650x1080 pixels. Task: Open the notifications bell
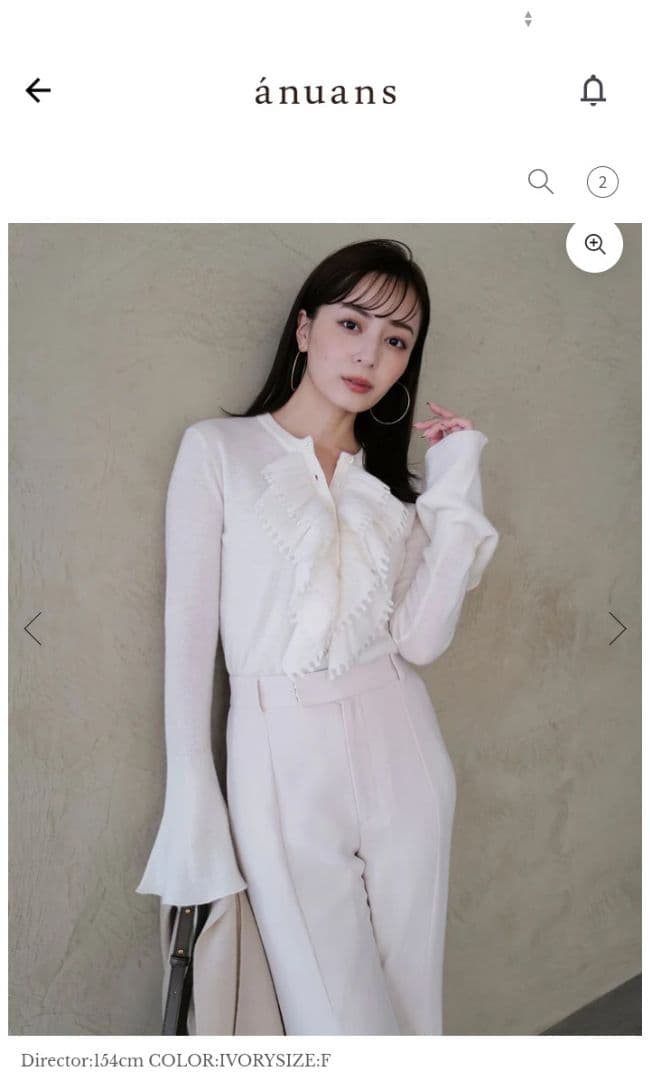coord(593,91)
